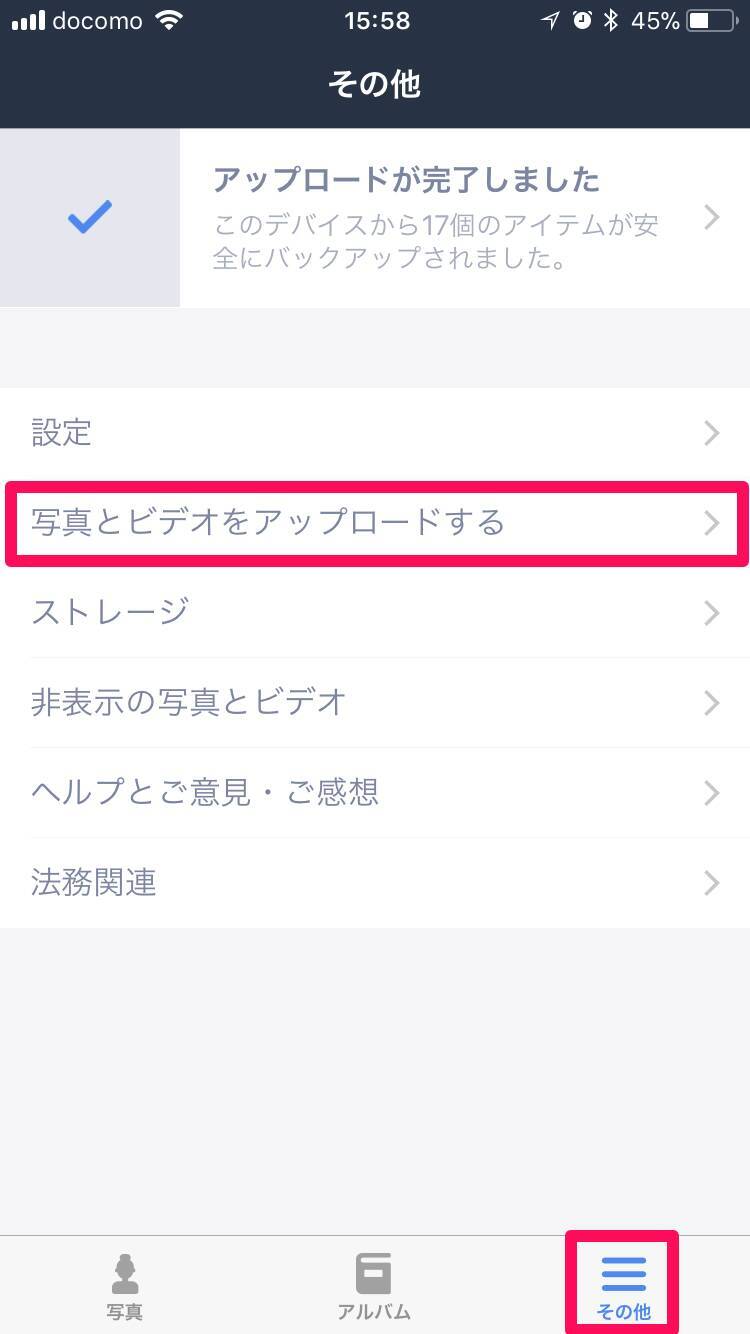750x1334 pixels.
Task: Tap the その他 tab
Action: (x=623, y=1286)
